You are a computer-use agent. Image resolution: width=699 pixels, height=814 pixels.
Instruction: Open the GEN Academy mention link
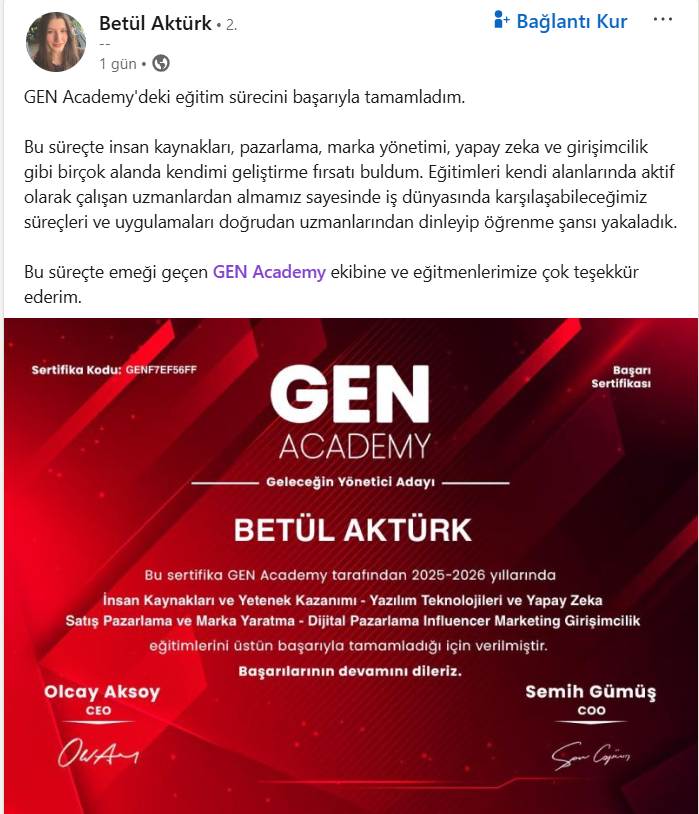[269, 272]
